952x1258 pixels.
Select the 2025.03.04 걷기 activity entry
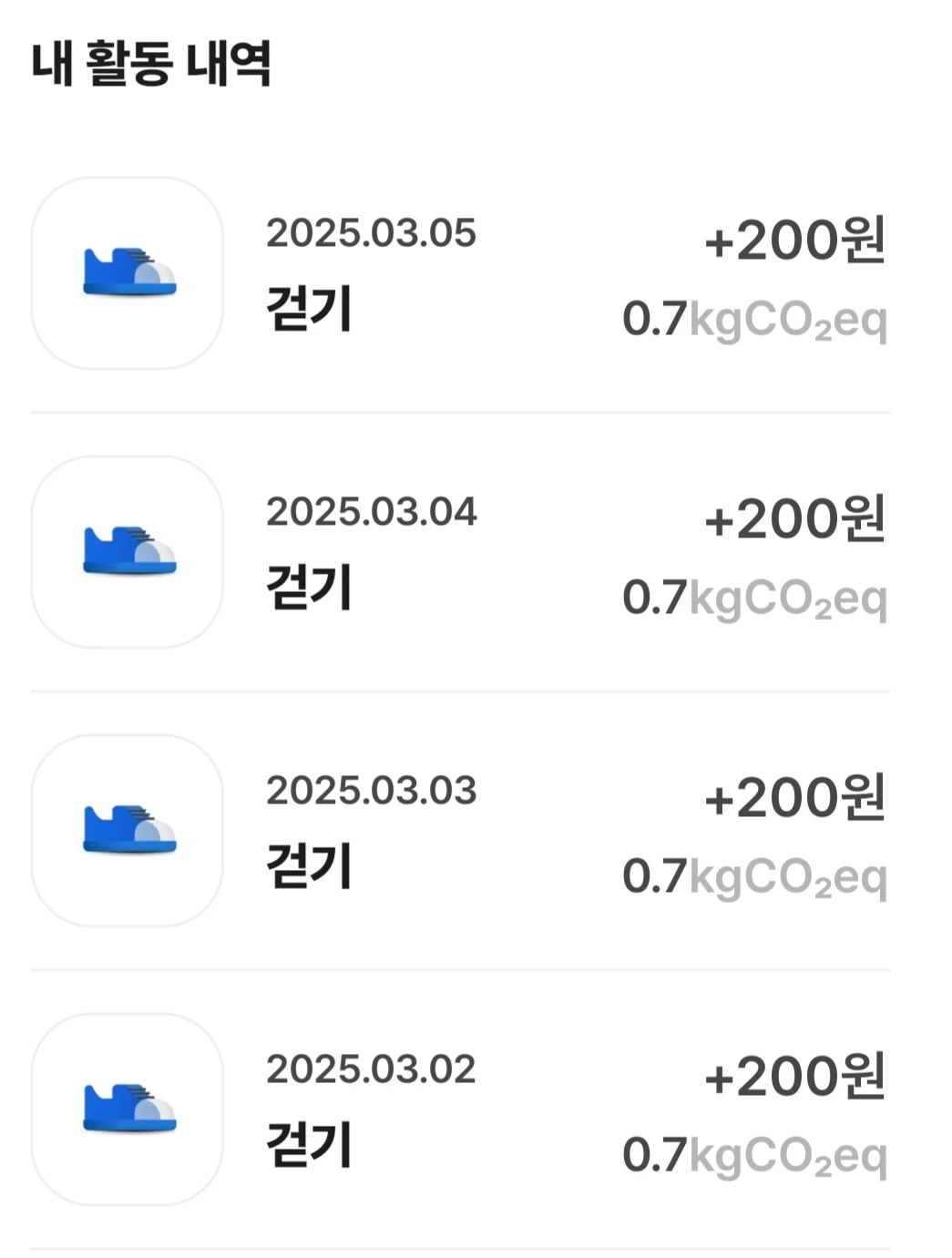[x=460, y=552]
